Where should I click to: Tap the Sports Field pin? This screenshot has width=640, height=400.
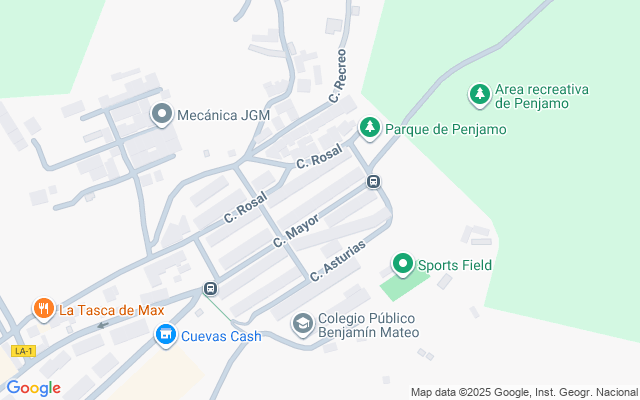click(x=403, y=265)
